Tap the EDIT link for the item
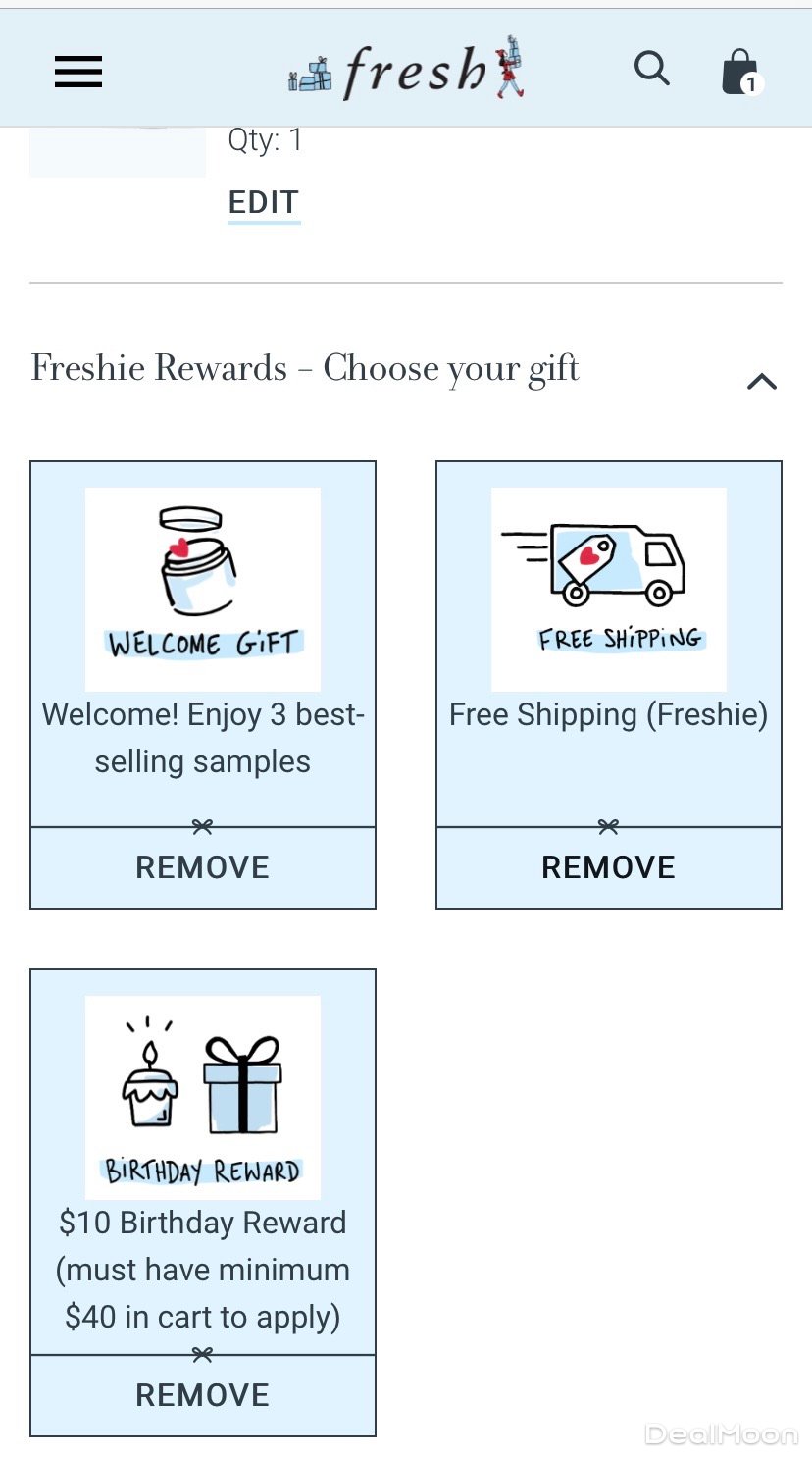This screenshot has width=812, height=1458. (264, 202)
